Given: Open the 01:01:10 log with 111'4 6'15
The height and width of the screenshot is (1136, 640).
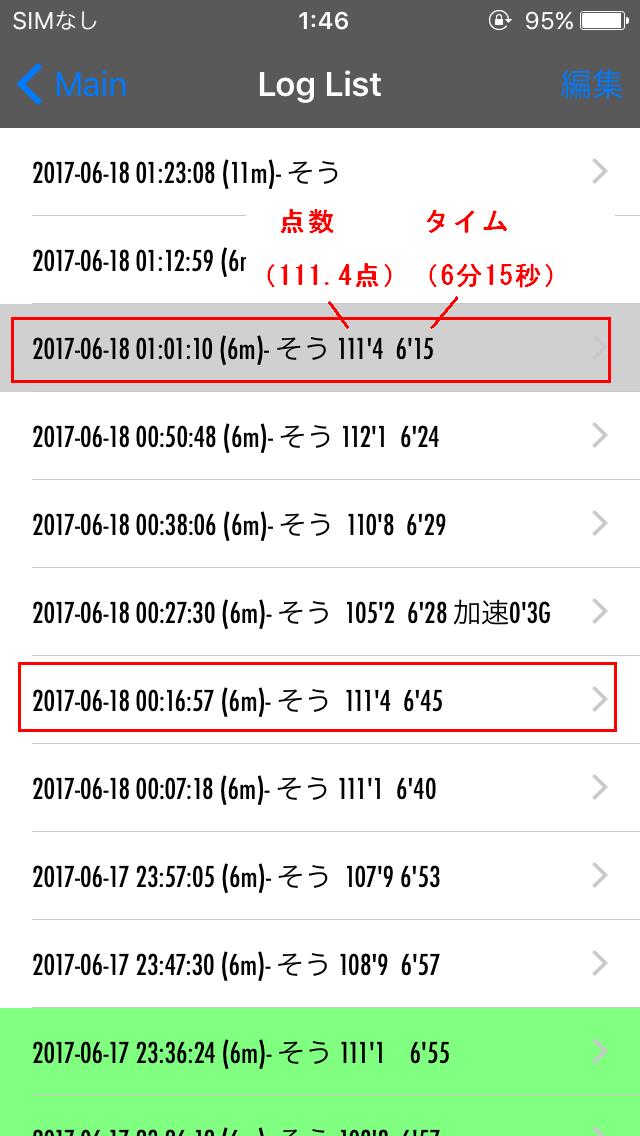Looking at the screenshot, I should click(320, 348).
